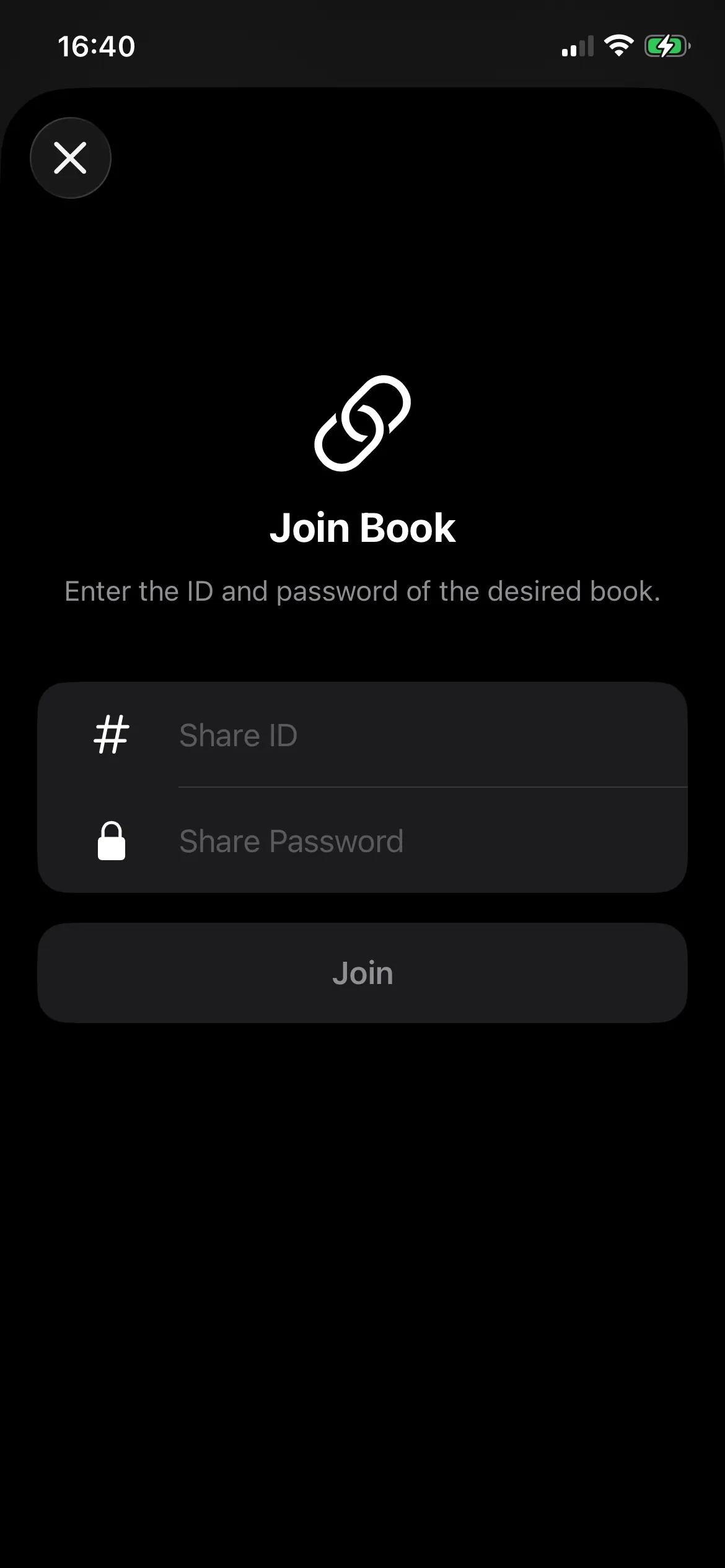Tap the form card containing both fields

tap(362, 786)
